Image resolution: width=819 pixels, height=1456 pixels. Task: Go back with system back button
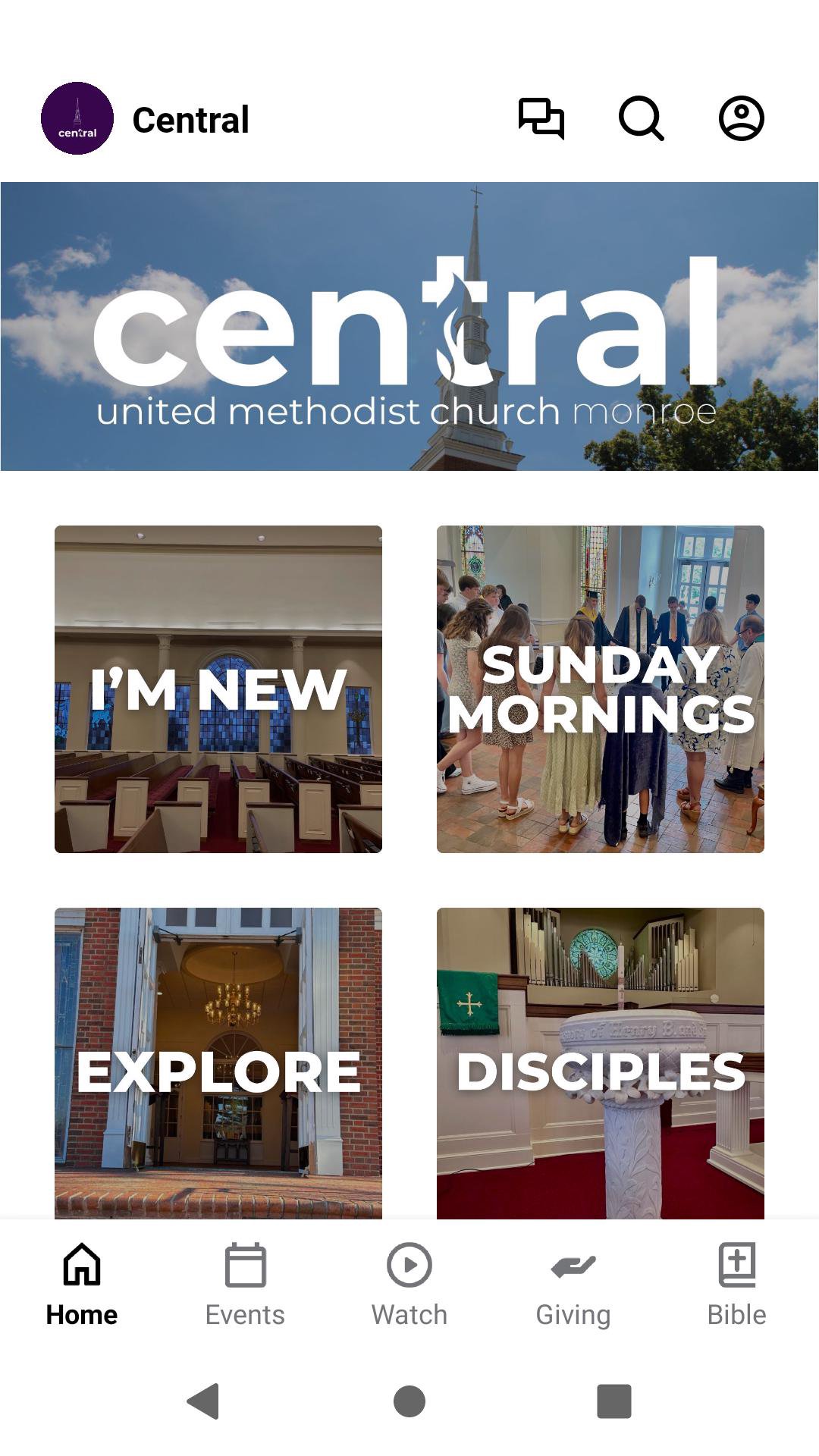[x=203, y=1401]
